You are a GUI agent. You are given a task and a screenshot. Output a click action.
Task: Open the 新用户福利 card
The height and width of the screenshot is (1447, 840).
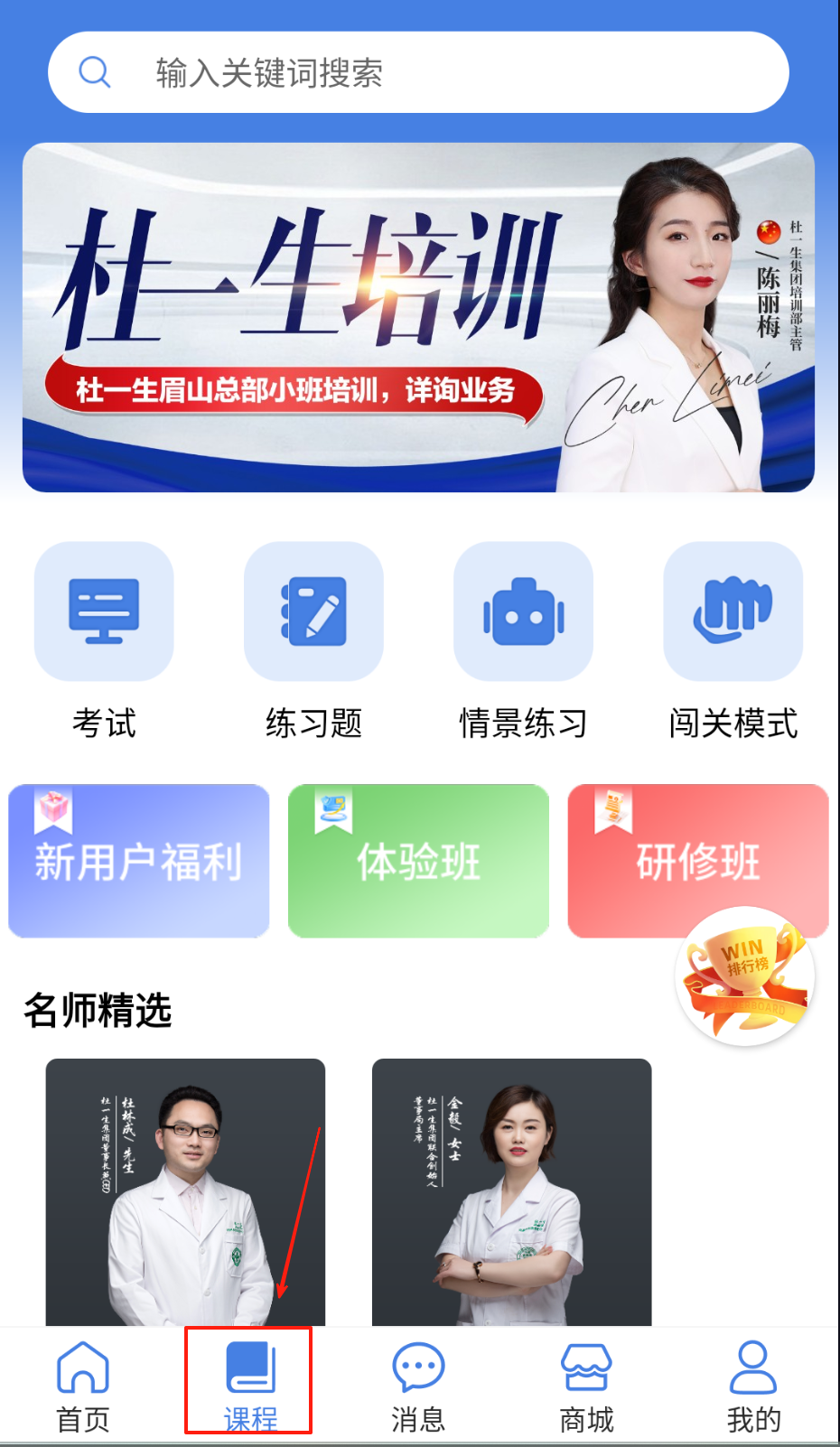(x=139, y=861)
